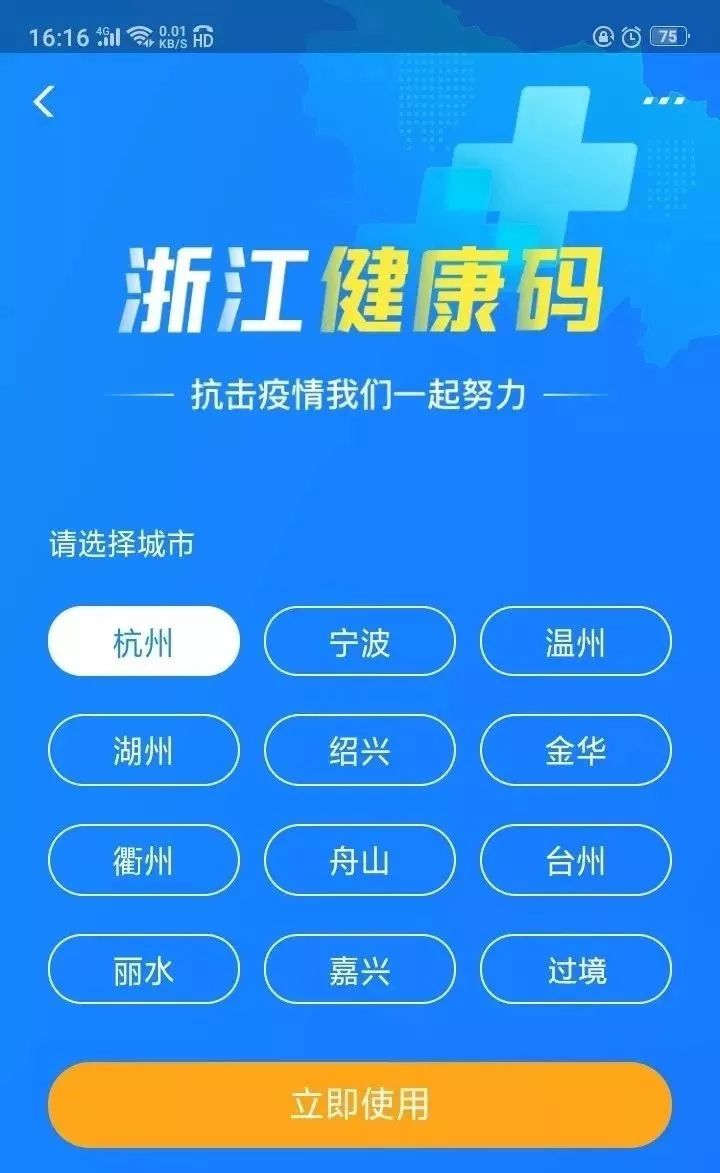Pick the 舟山 option
The height and width of the screenshot is (1173, 720).
[360, 860]
